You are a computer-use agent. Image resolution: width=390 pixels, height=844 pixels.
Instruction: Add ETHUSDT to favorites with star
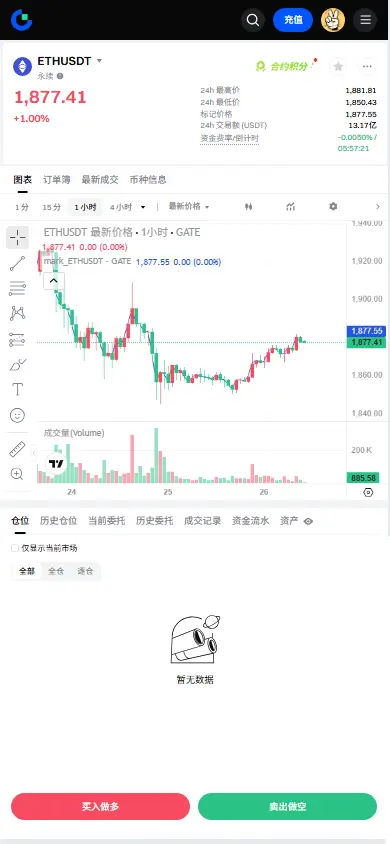click(338, 66)
